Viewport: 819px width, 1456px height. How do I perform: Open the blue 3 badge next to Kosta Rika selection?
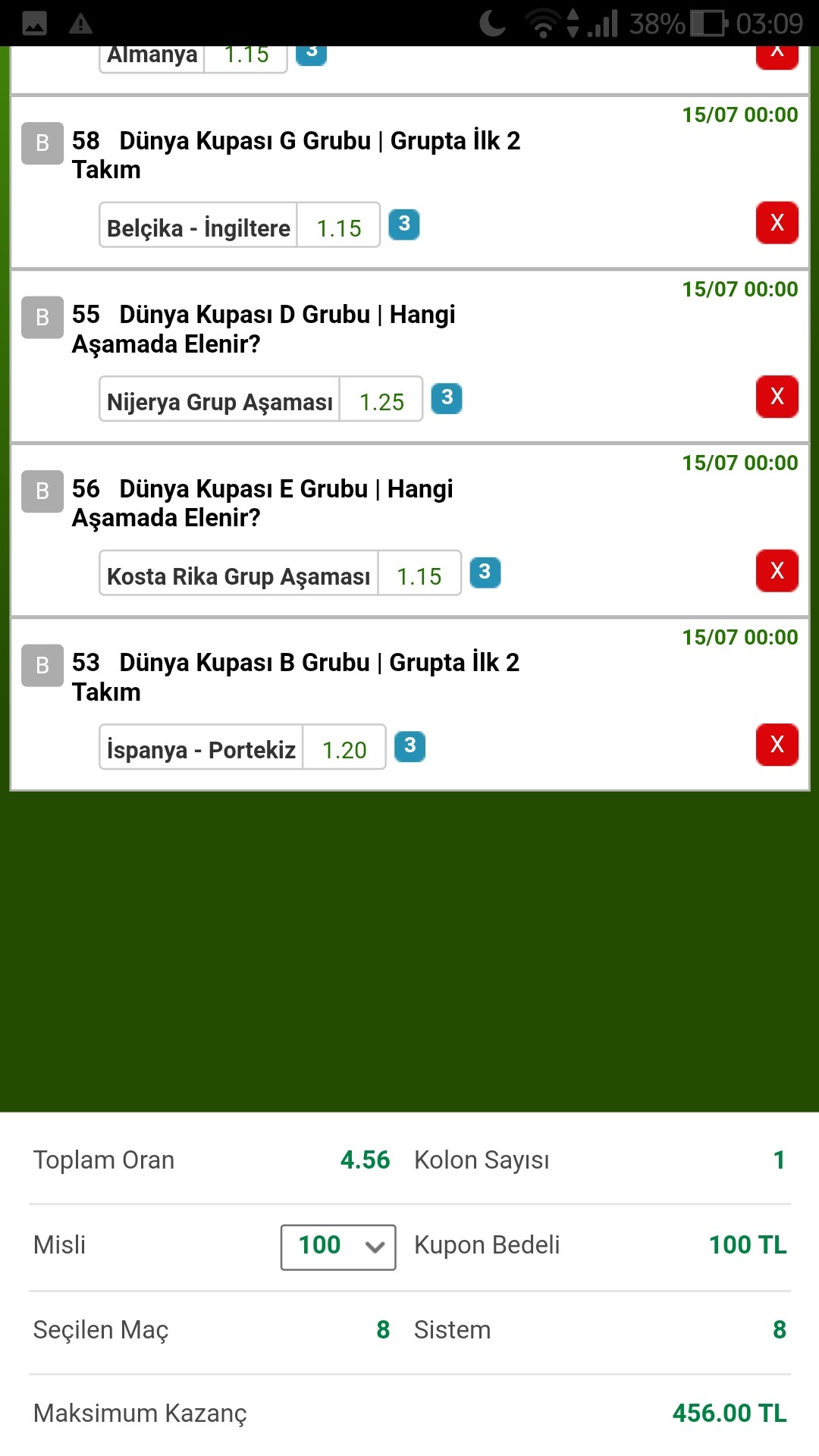click(x=485, y=573)
